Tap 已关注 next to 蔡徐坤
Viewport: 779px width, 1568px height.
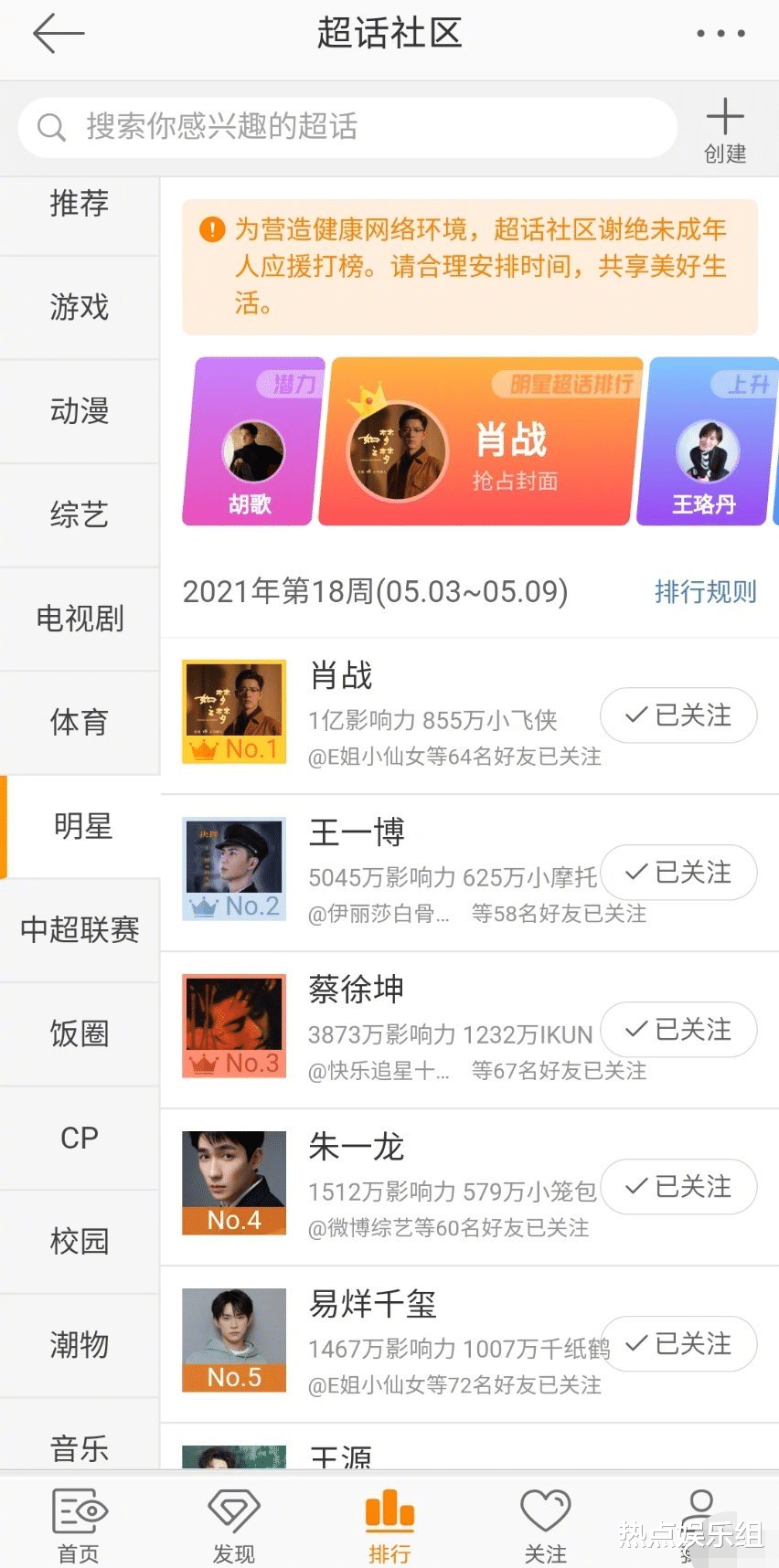(678, 1030)
